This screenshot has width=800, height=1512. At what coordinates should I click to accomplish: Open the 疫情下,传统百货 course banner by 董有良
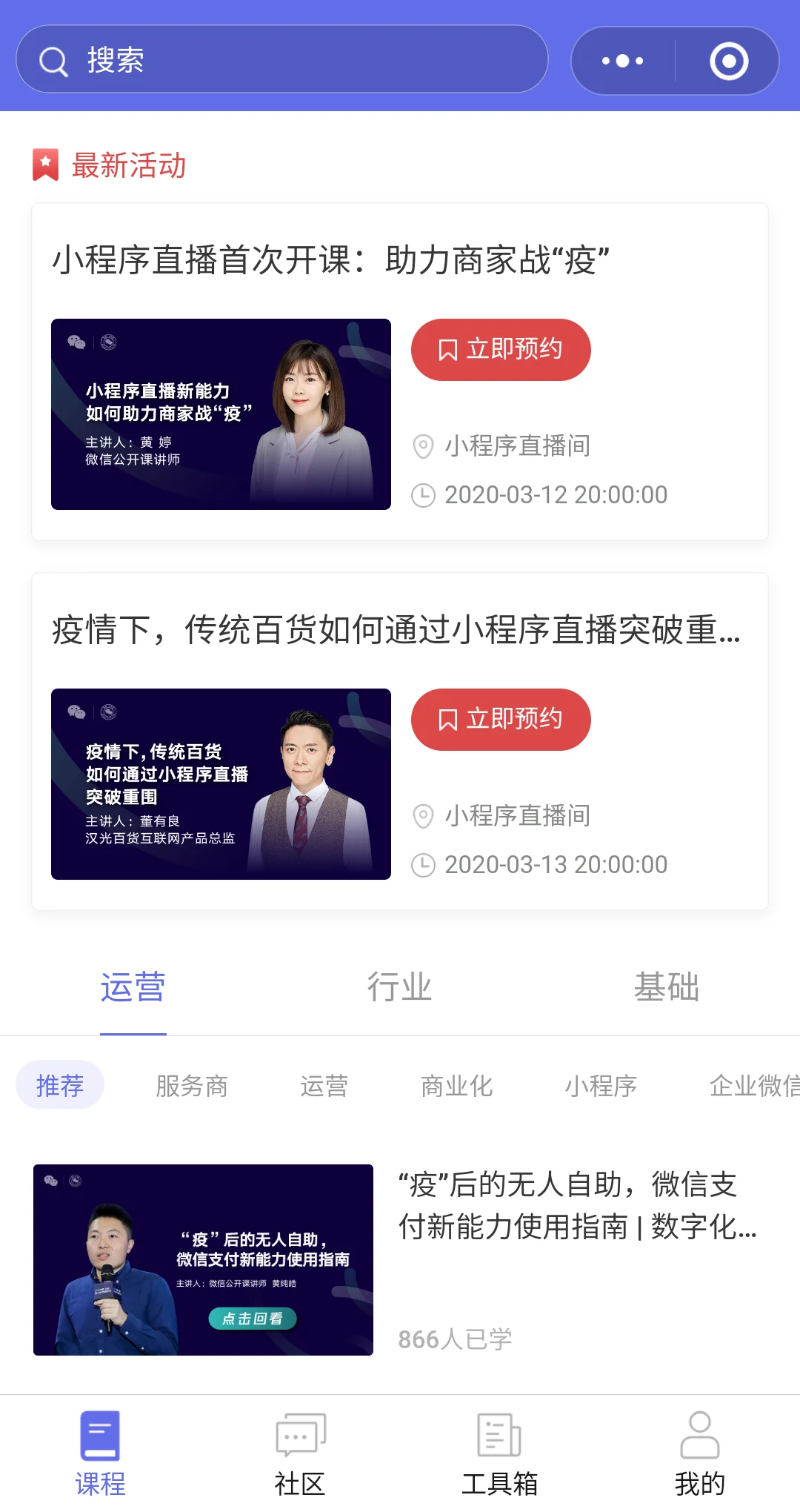[x=221, y=784]
